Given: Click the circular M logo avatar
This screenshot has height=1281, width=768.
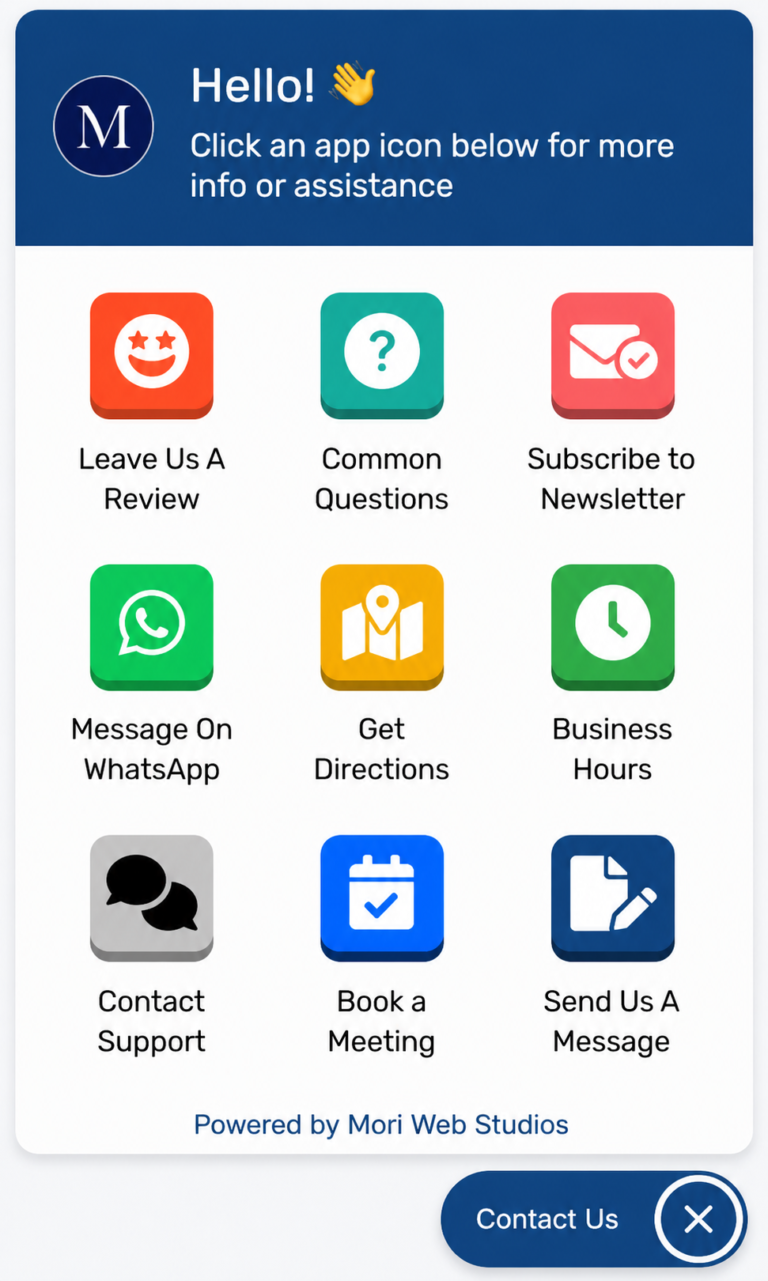Looking at the screenshot, I should [103, 126].
